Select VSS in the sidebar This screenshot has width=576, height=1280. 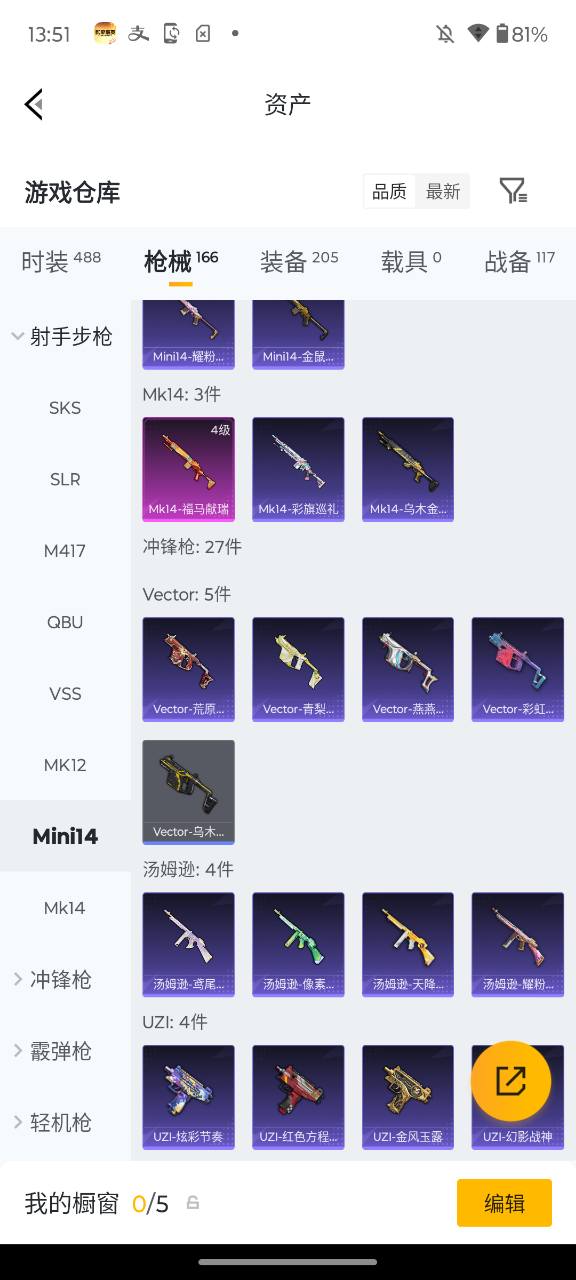coord(65,693)
